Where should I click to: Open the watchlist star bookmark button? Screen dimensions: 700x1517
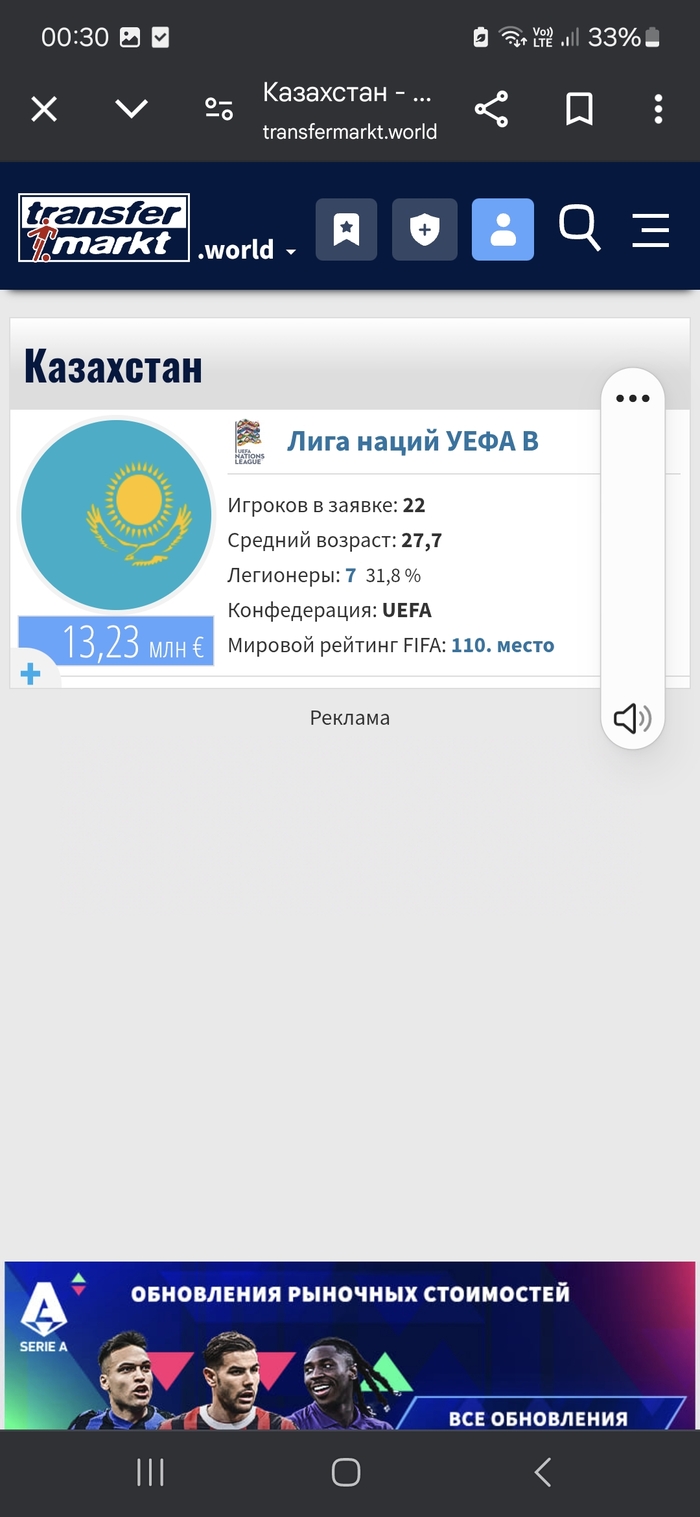point(346,229)
